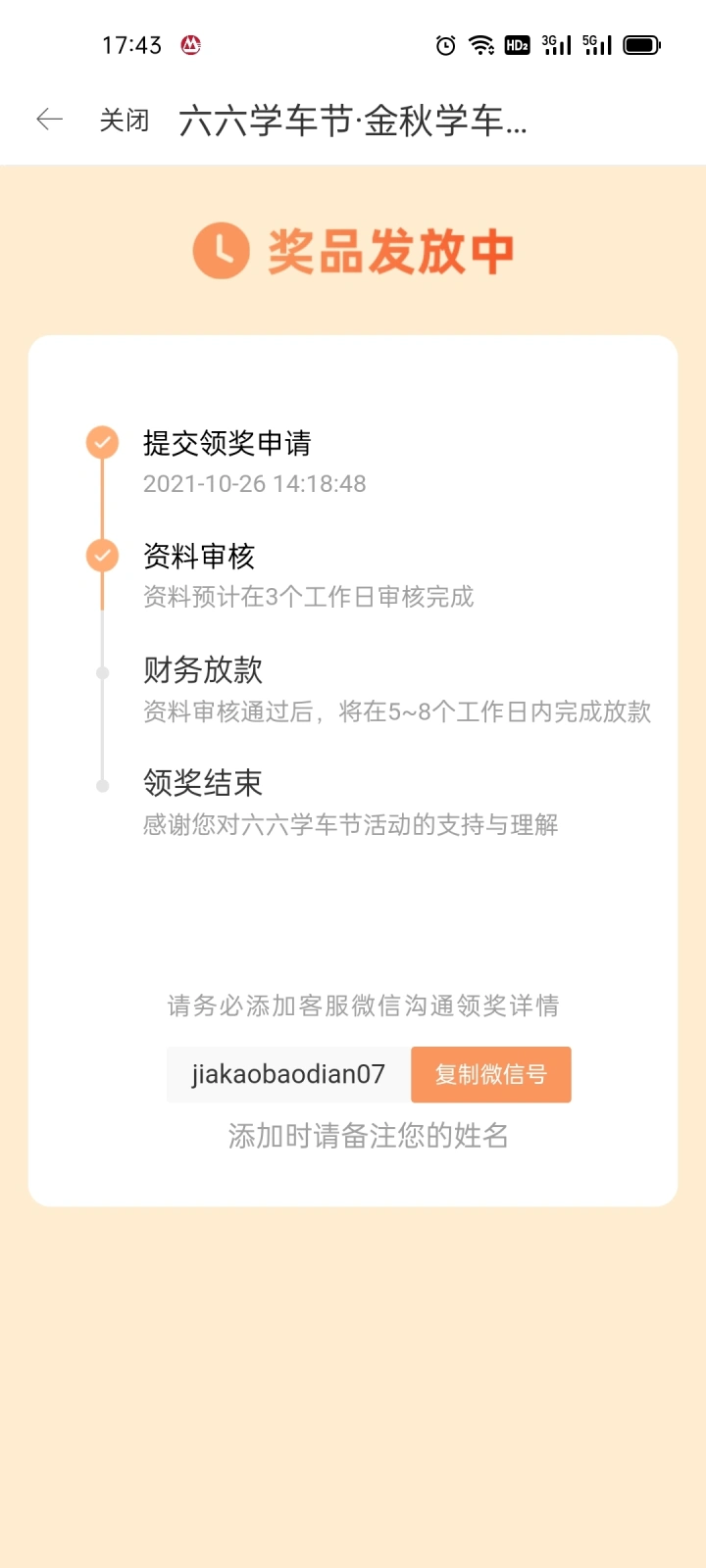Image resolution: width=706 pixels, height=1568 pixels.
Task: Go back using the arrow icon
Action: (49, 120)
